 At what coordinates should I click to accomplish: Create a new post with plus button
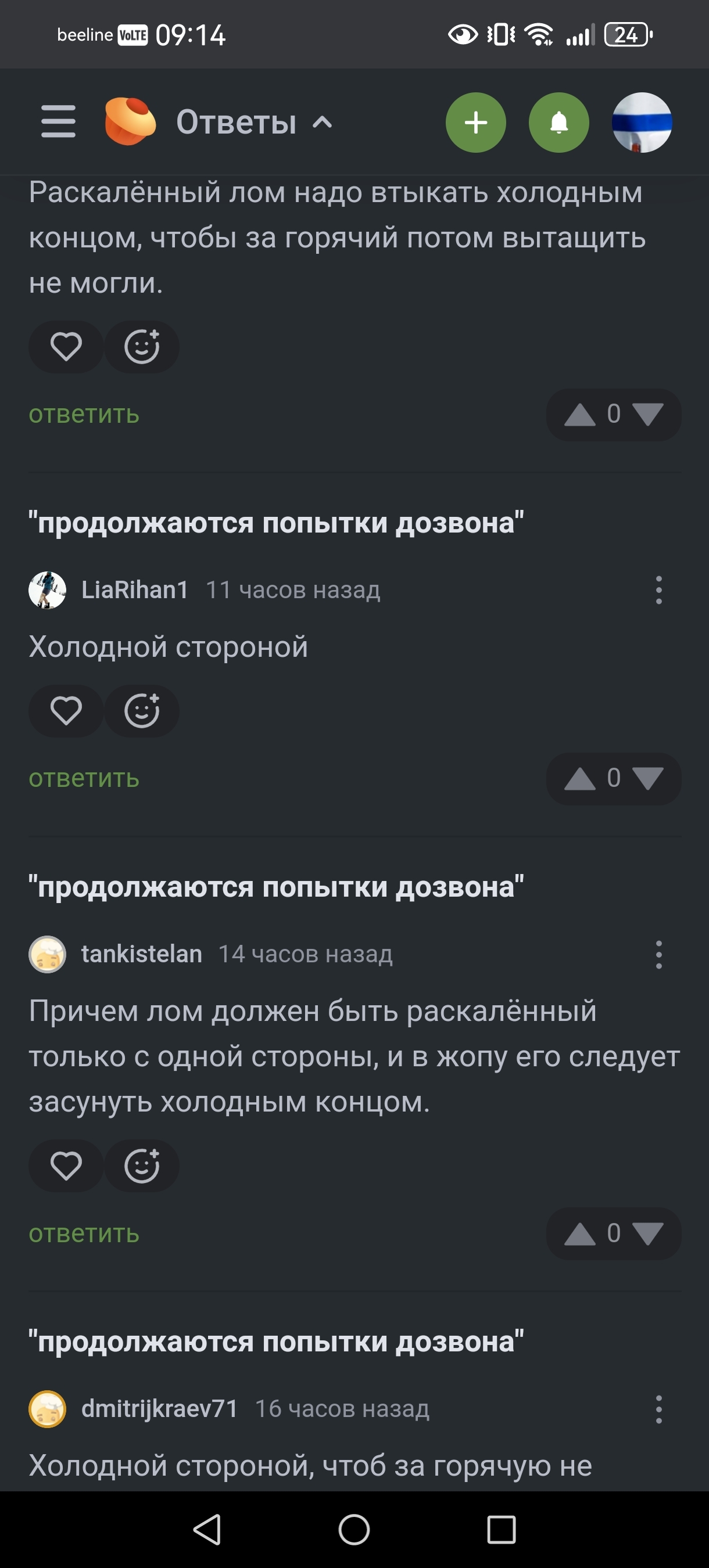pyautogui.click(x=476, y=123)
